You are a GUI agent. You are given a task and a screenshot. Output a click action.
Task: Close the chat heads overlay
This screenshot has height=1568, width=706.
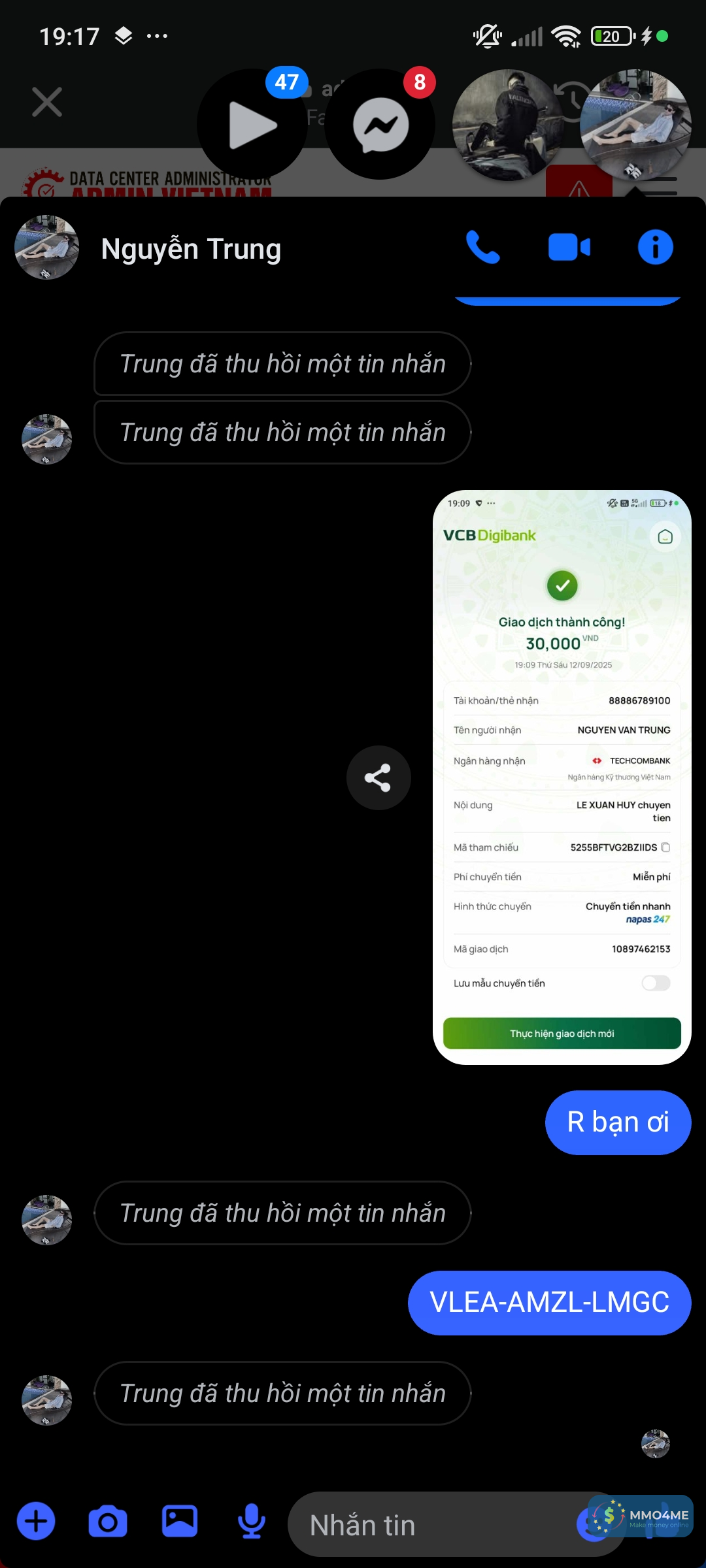point(47,103)
